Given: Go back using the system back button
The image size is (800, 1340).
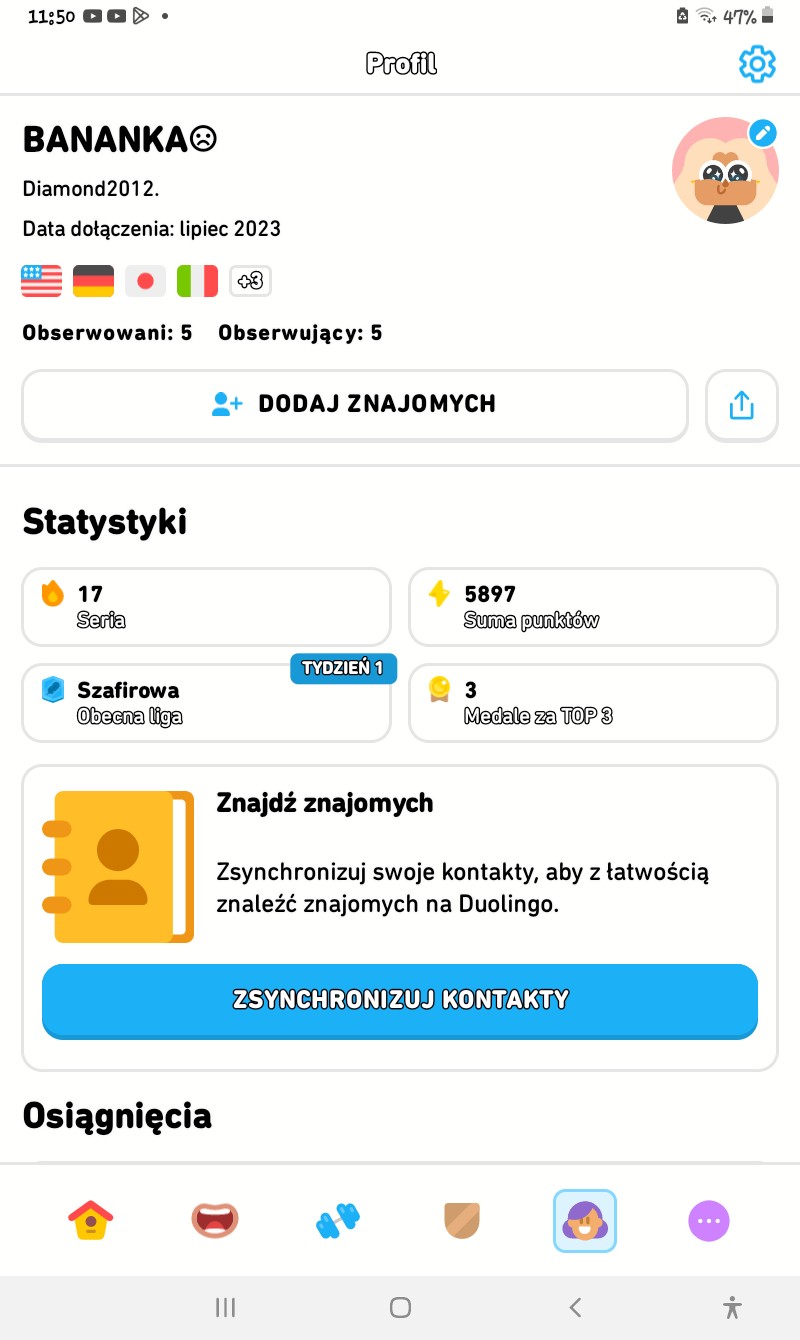Looking at the screenshot, I should pyautogui.click(x=574, y=1307).
